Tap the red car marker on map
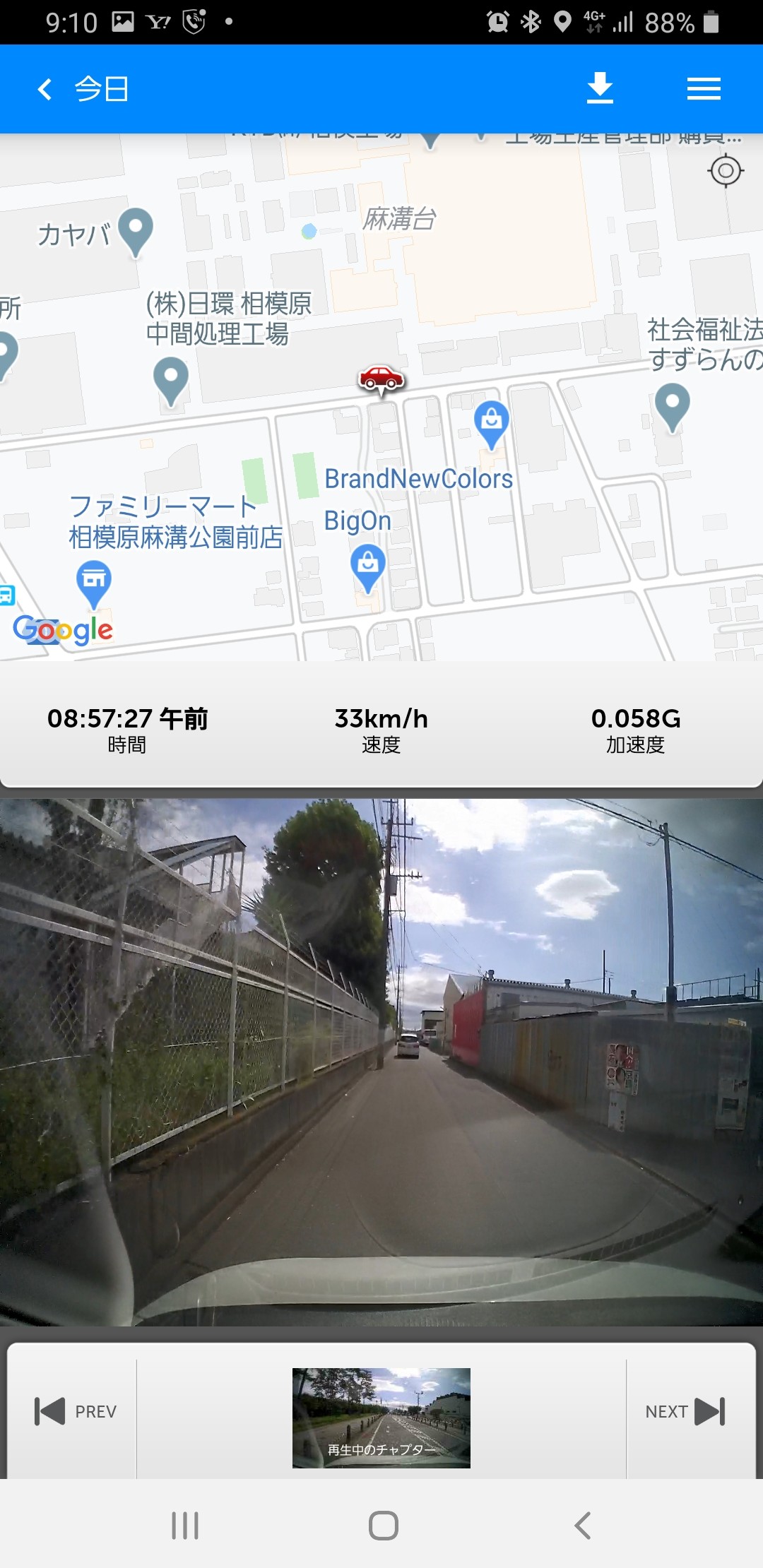The image size is (763, 1568). click(x=381, y=379)
